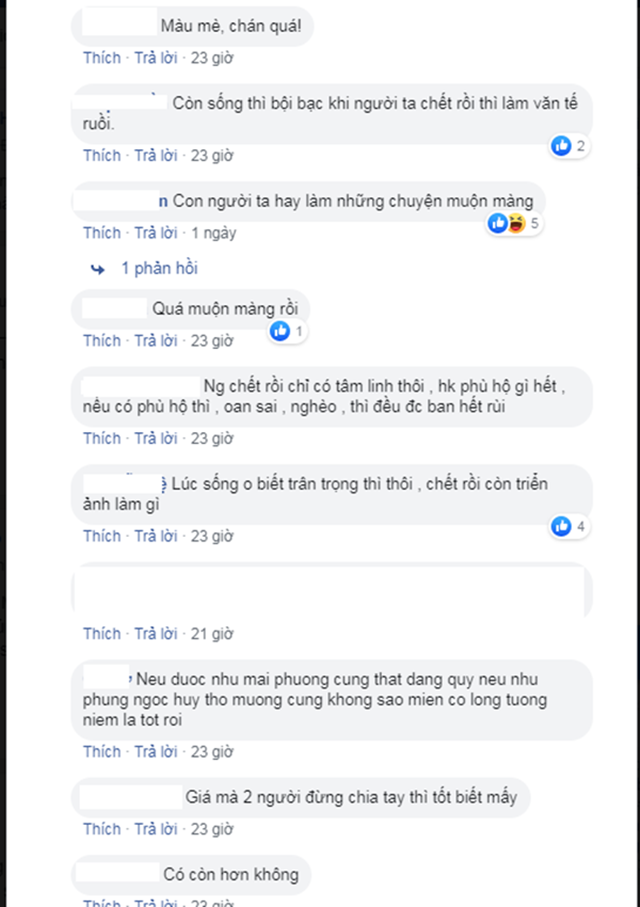
Task: Reply to "Giá mà 2 người đừng chia tay"
Action: [x=155, y=829]
